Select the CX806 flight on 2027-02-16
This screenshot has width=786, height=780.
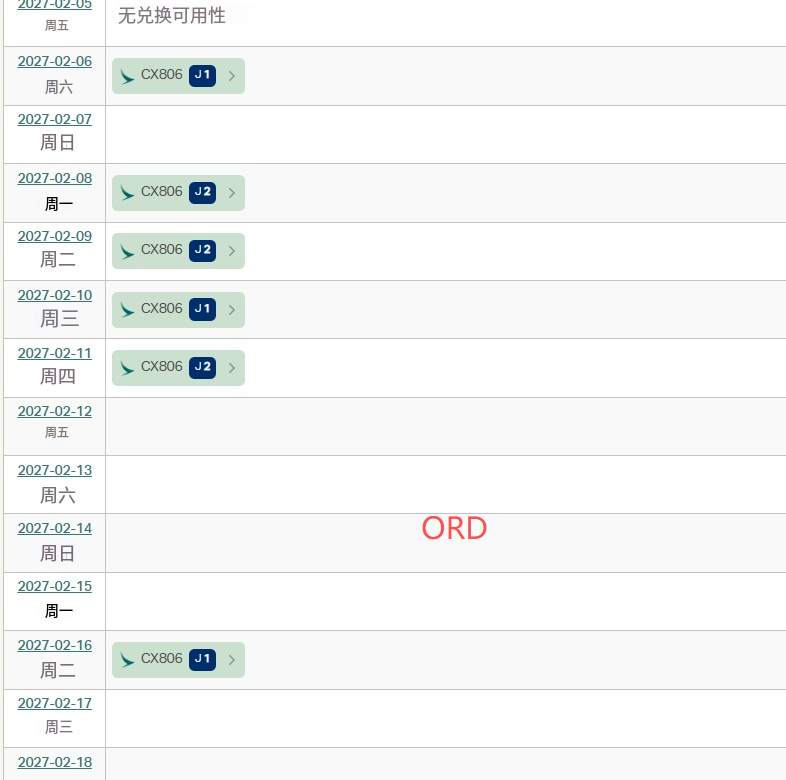[x=178, y=660]
